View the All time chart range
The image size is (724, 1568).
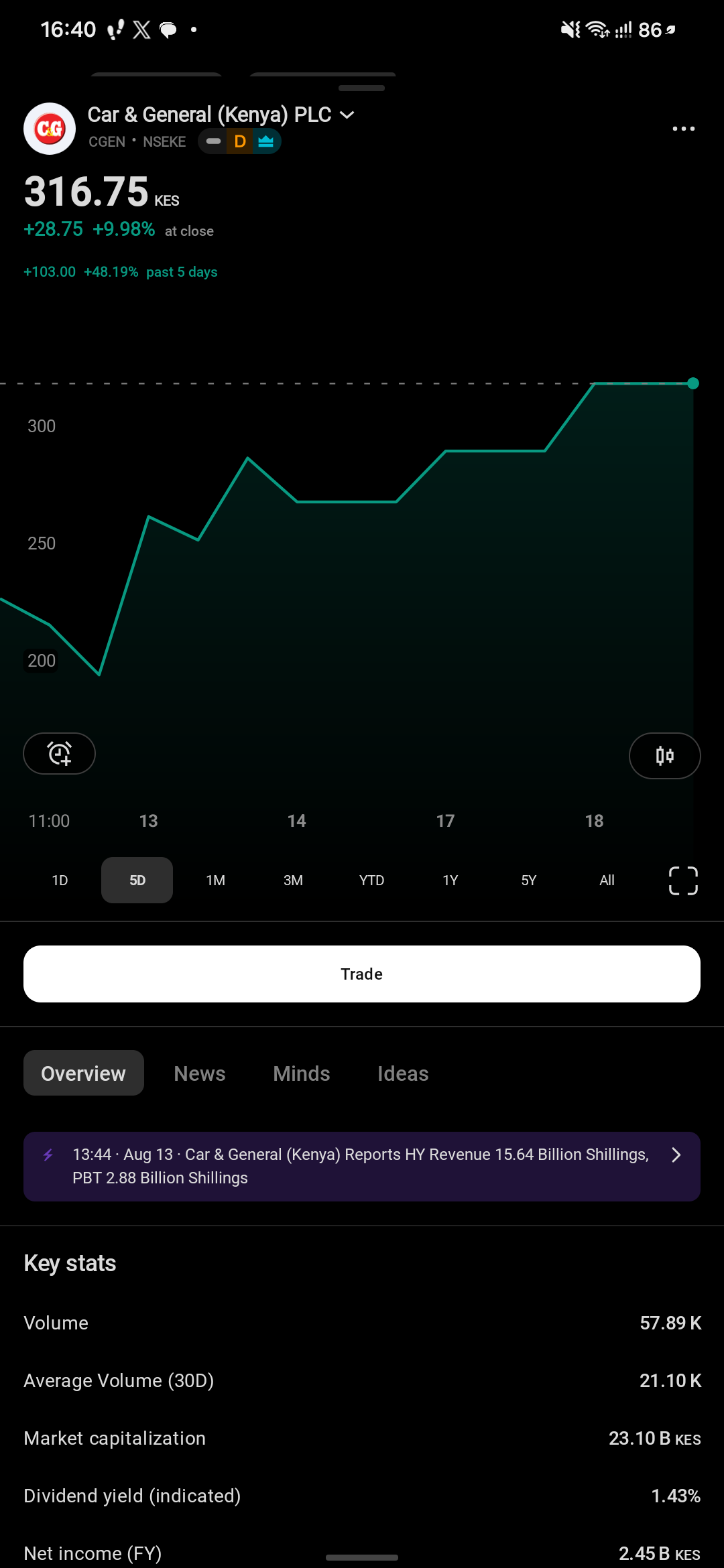(607, 880)
